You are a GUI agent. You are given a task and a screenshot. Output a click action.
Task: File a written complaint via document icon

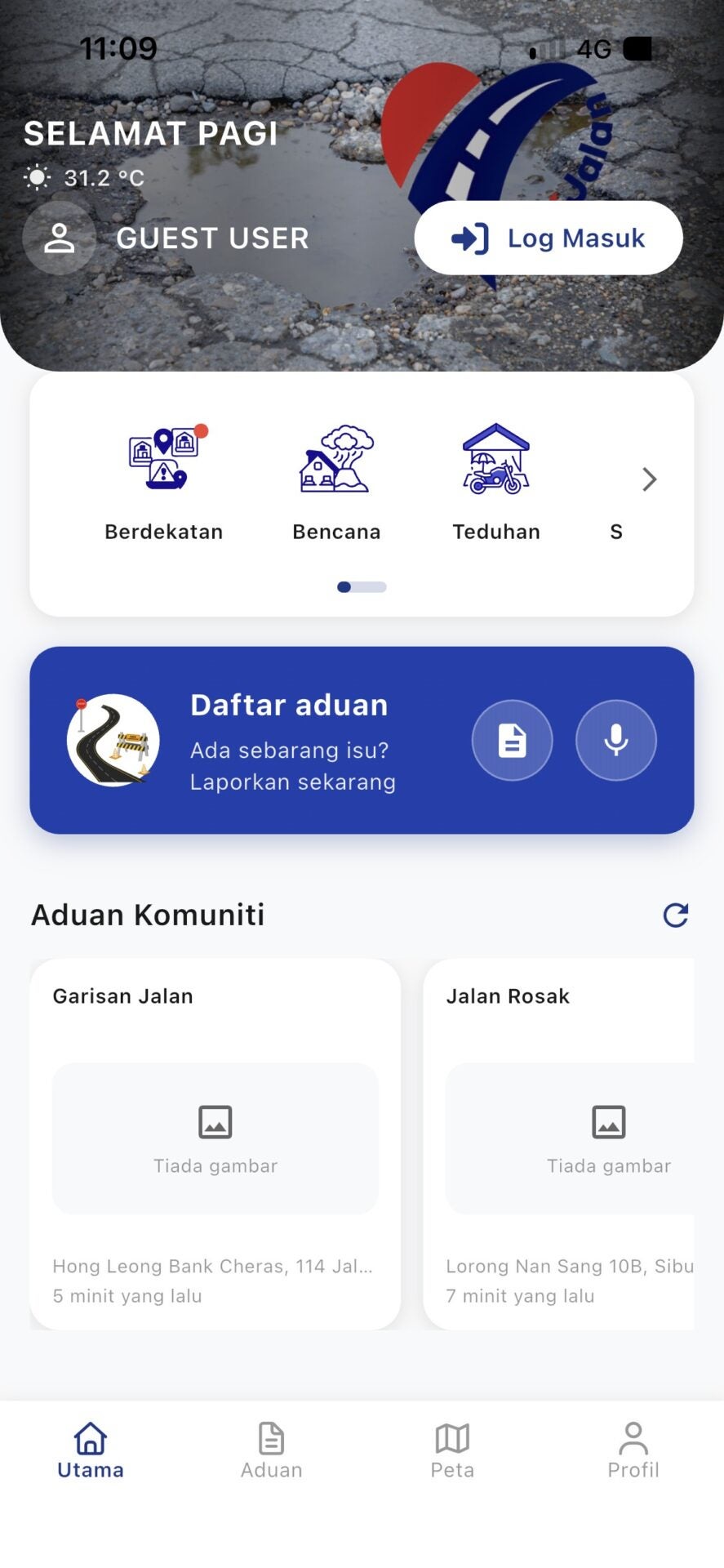(x=513, y=741)
